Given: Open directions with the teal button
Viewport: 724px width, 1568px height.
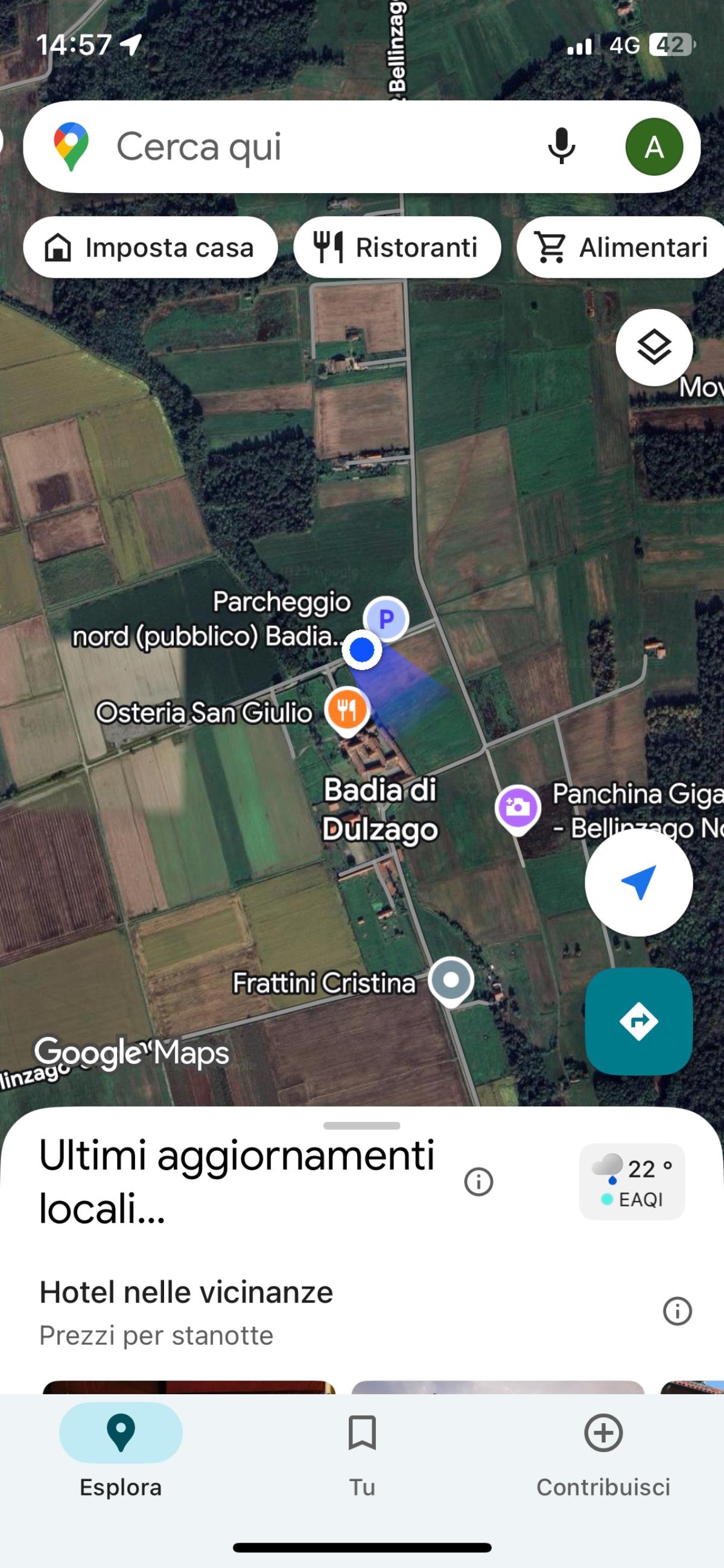Looking at the screenshot, I should 638,1021.
